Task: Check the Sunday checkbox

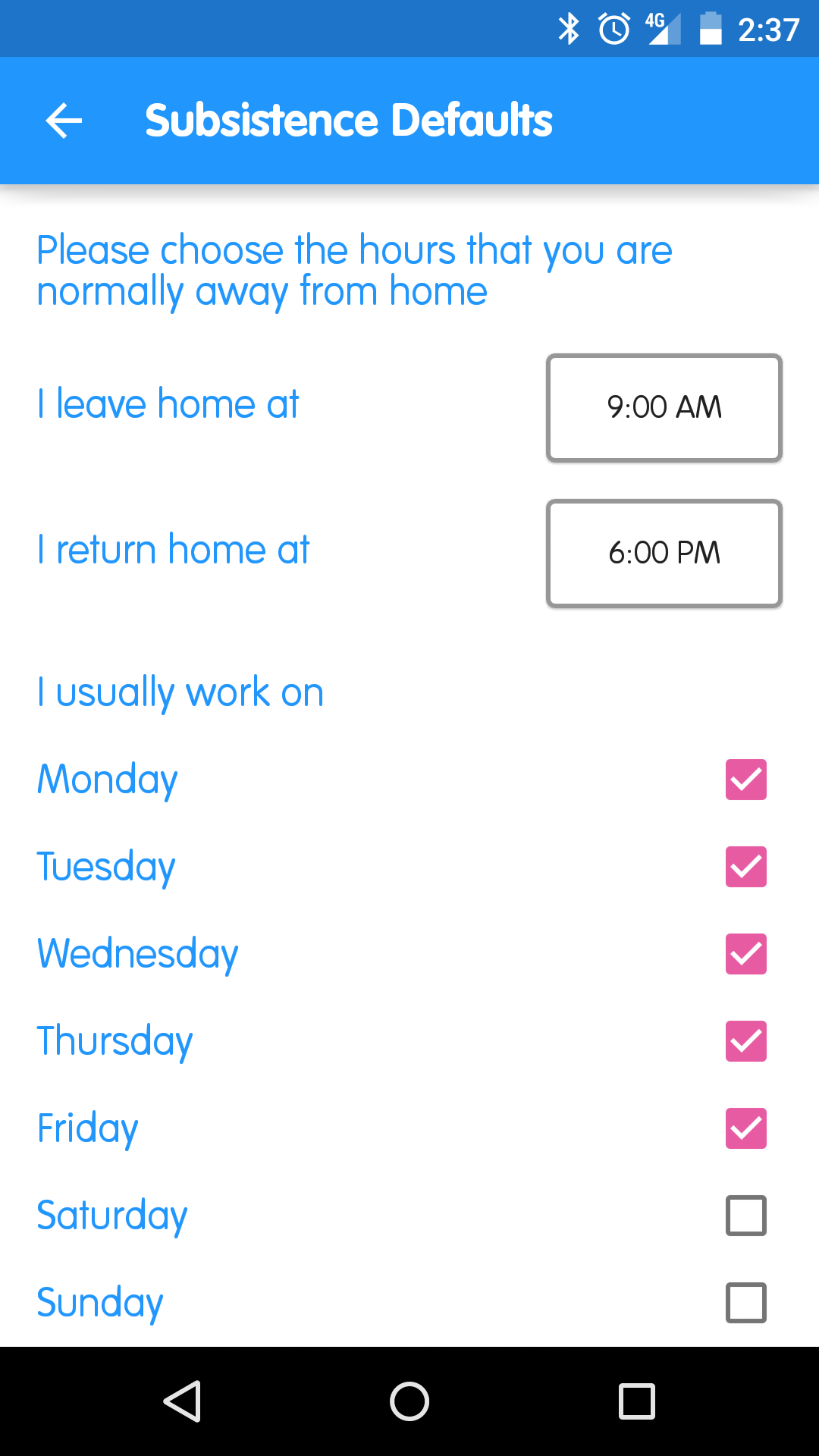Action: point(745,1302)
